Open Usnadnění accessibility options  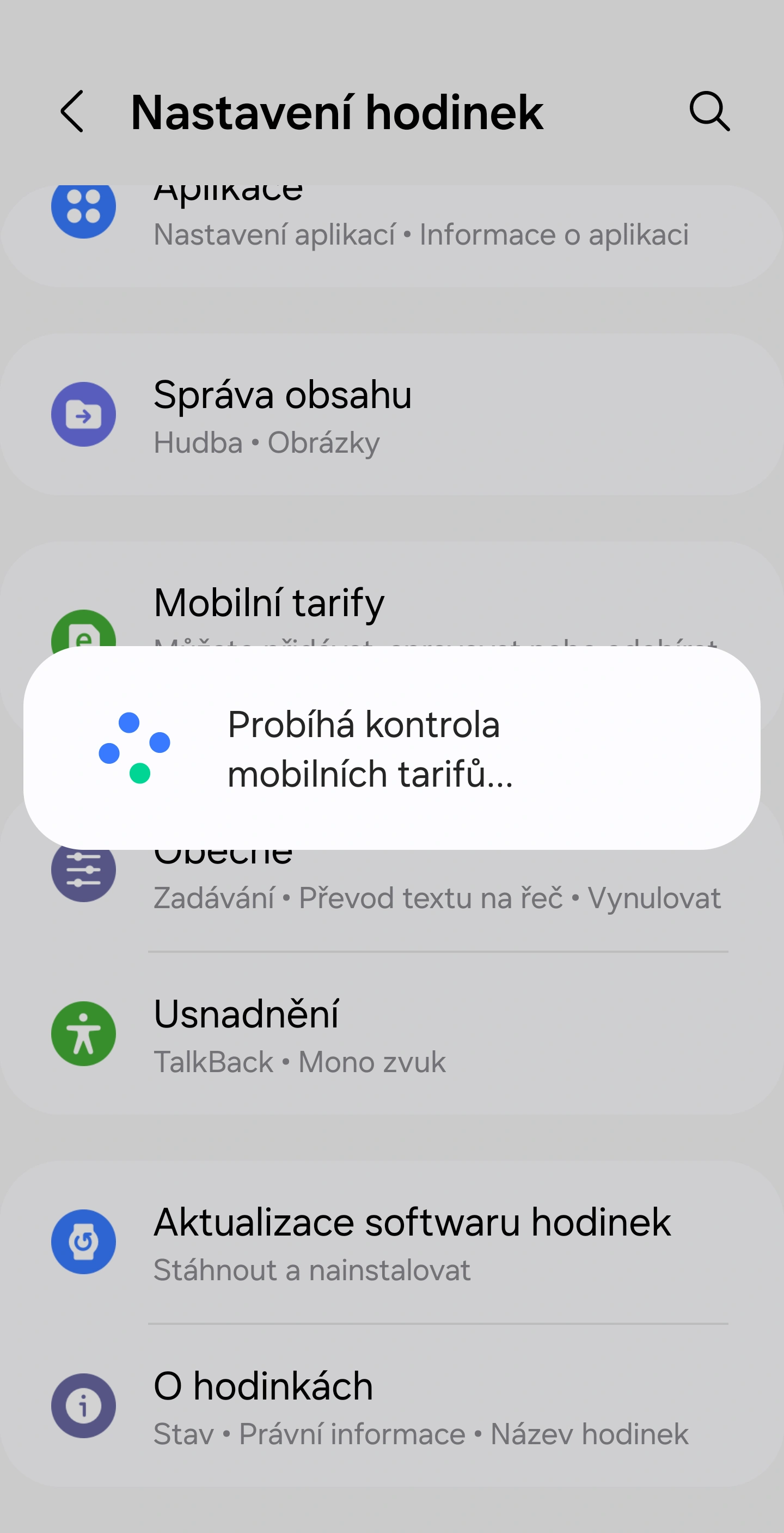392,1033
